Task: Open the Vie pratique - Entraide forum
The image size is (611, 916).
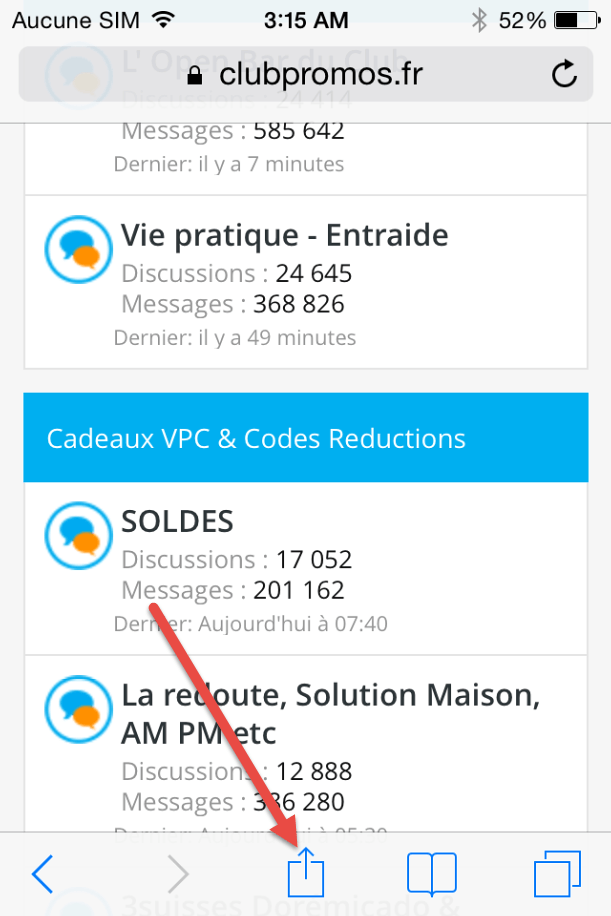Action: (284, 235)
